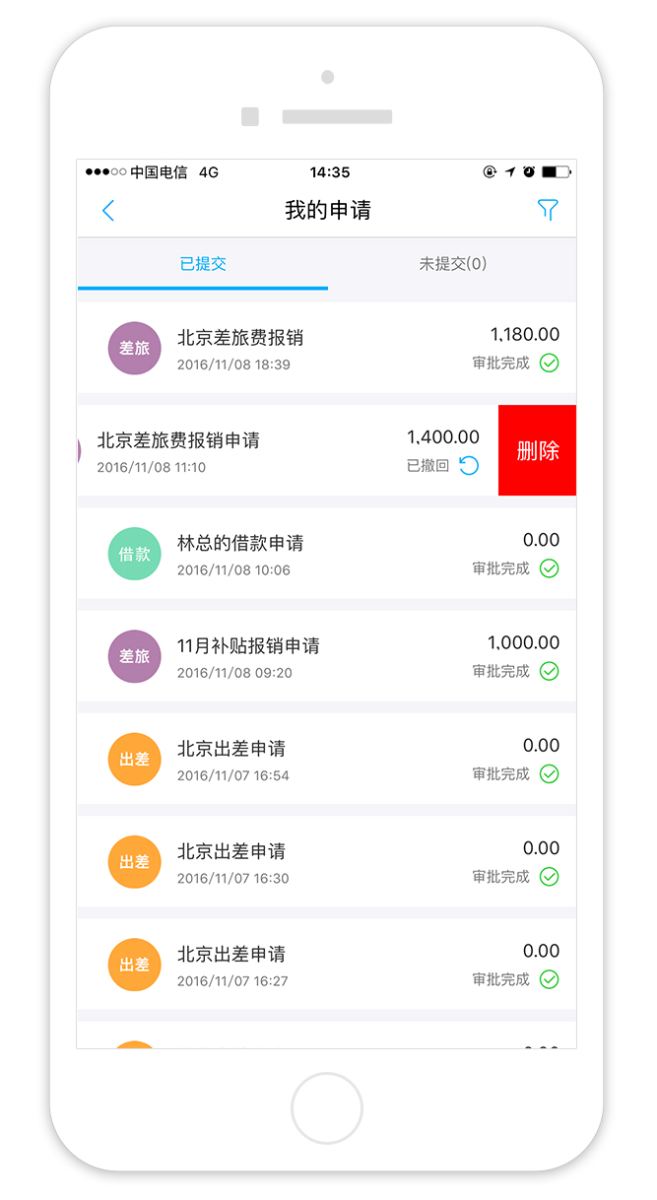
Task: Open 北京出差申请 from 16:30
Action: [x=327, y=862]
